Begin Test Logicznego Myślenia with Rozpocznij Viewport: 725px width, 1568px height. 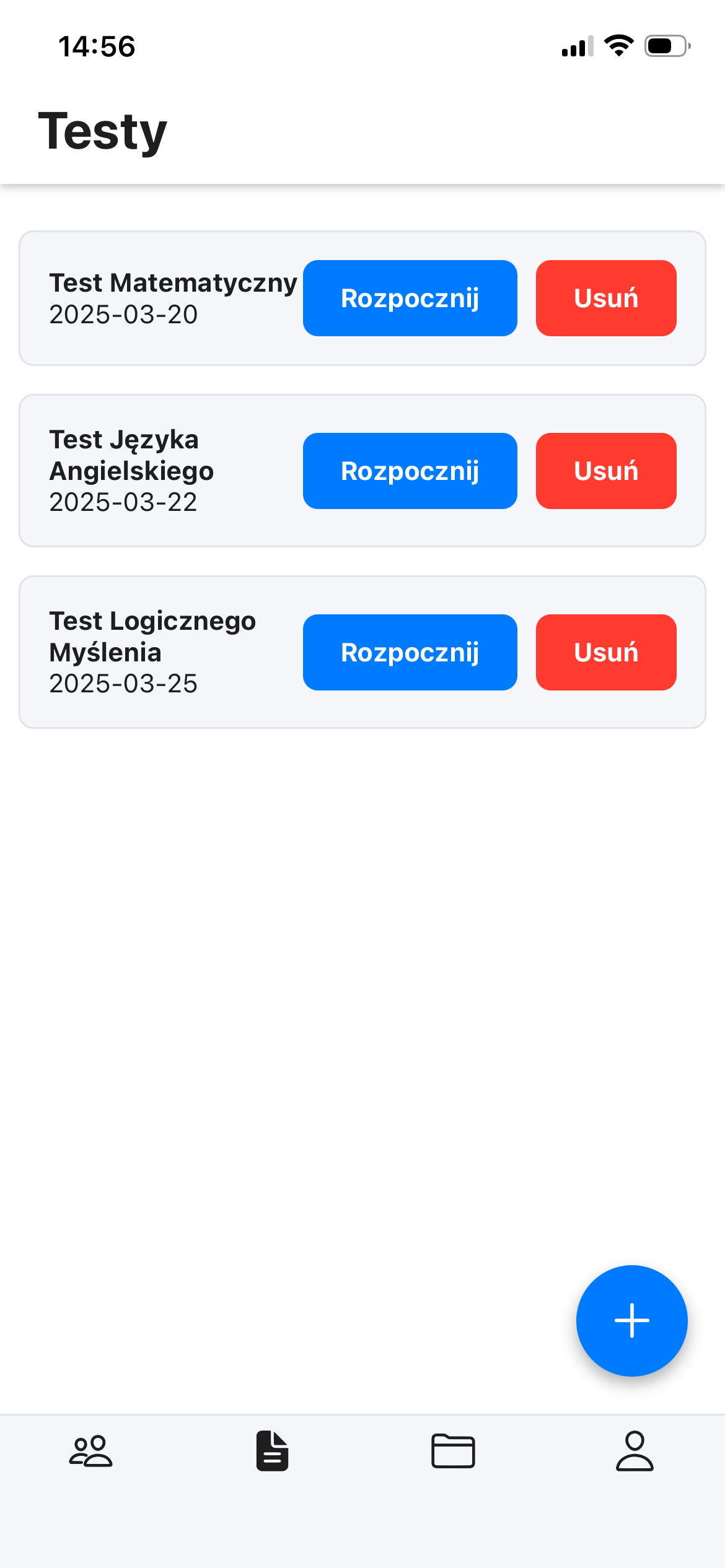click(x=410, y=651)
